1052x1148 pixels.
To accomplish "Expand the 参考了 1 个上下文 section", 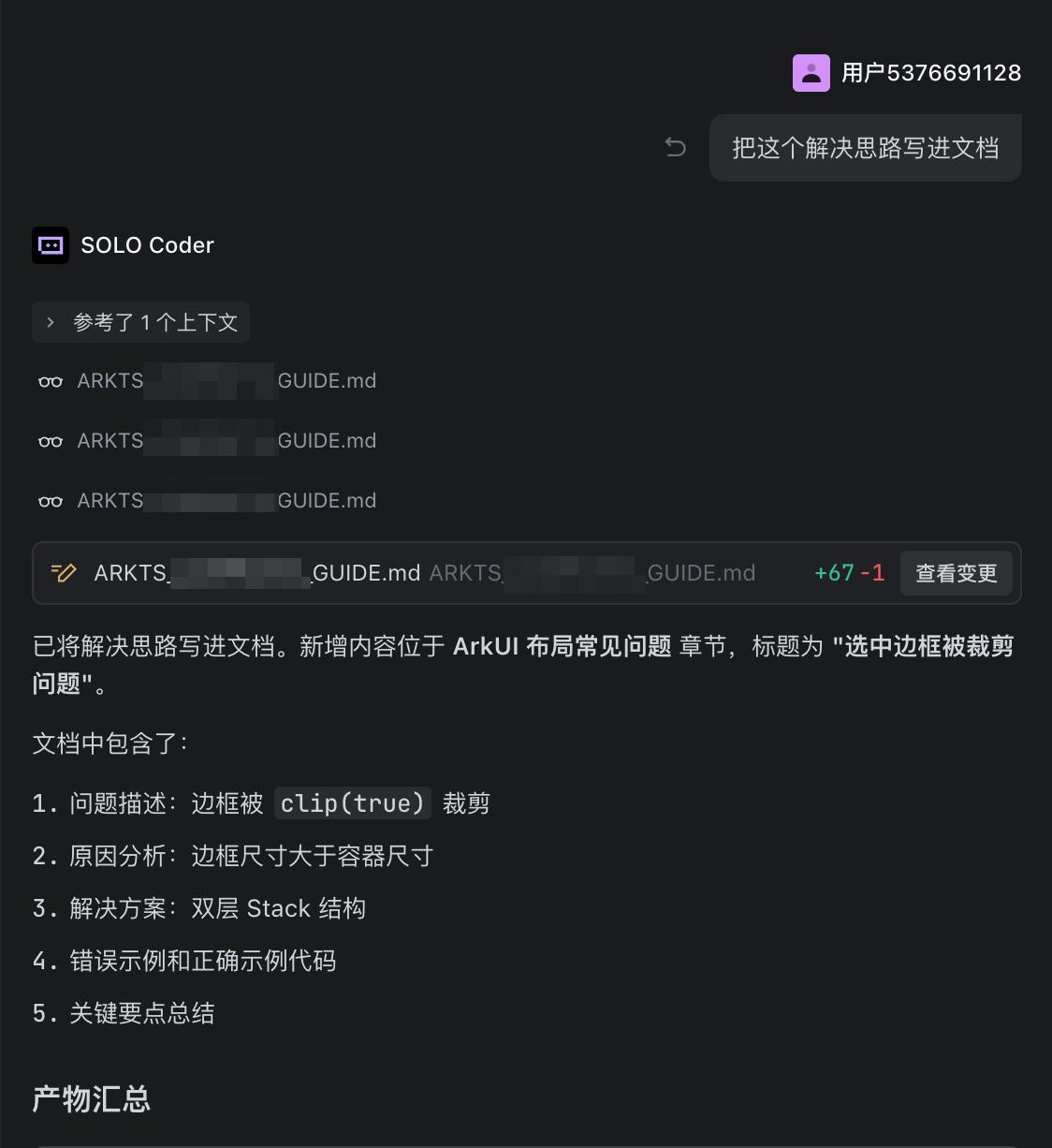I will [140, 322].
